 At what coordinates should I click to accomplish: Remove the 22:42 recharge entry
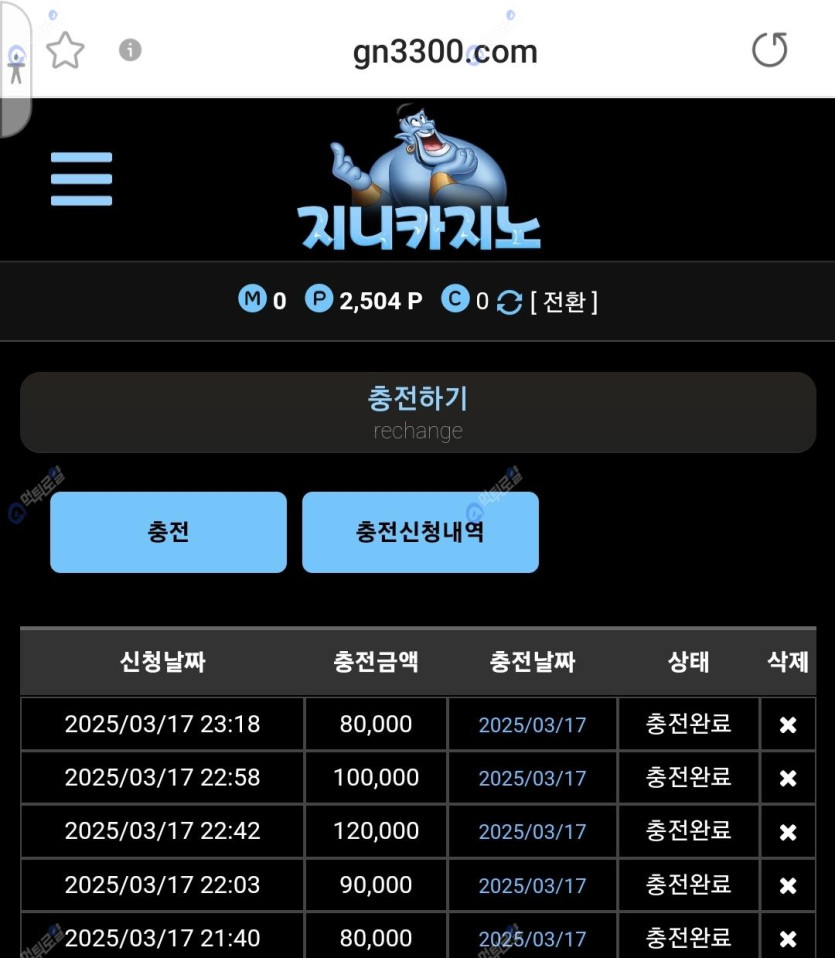pyautogui.click(x=787, y=832)
